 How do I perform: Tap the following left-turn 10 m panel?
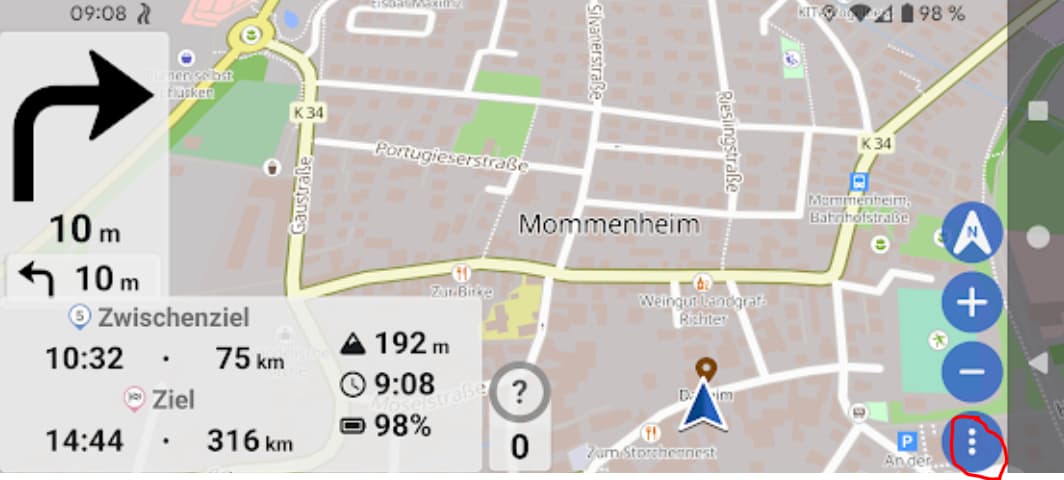(84, 279)
